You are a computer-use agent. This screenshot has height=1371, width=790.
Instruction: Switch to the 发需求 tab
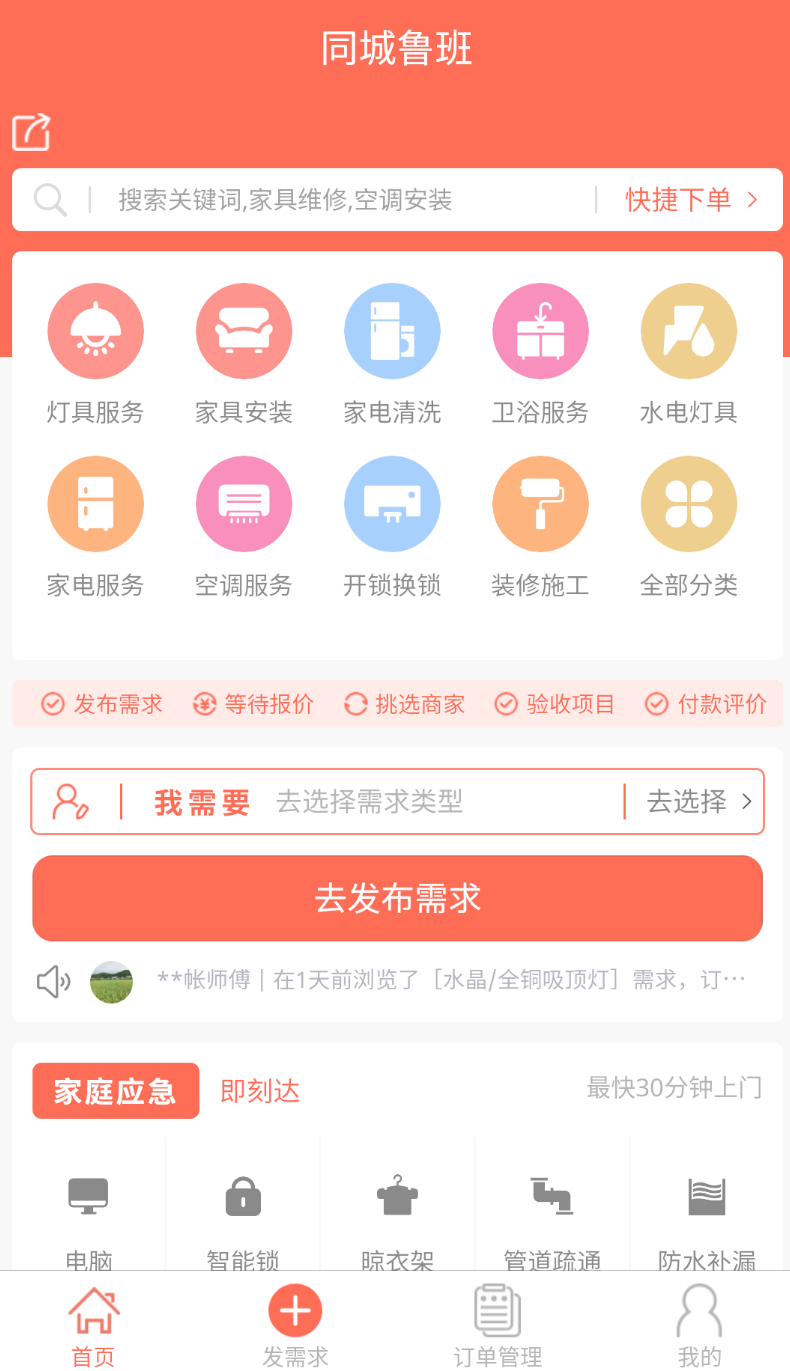(x=295, y=1326)
